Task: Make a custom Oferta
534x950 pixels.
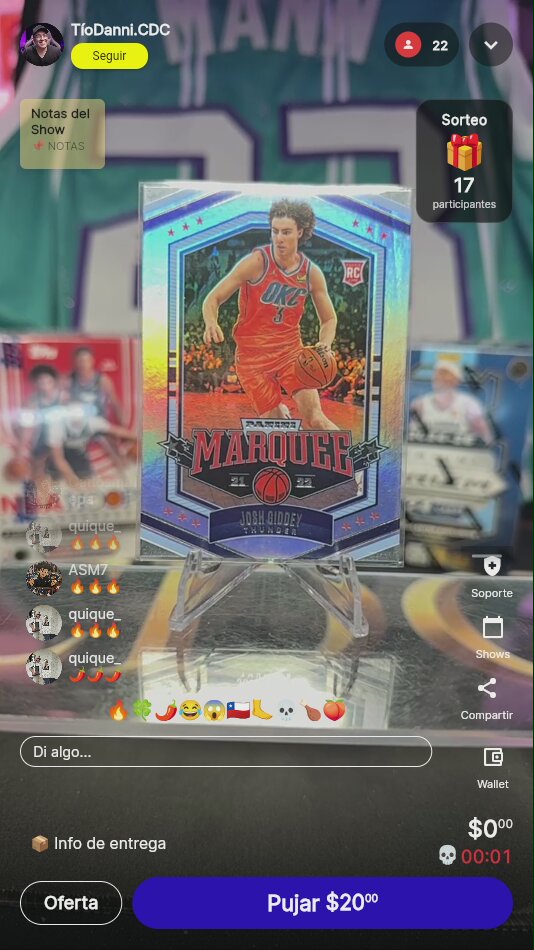Action: (71, 903)
